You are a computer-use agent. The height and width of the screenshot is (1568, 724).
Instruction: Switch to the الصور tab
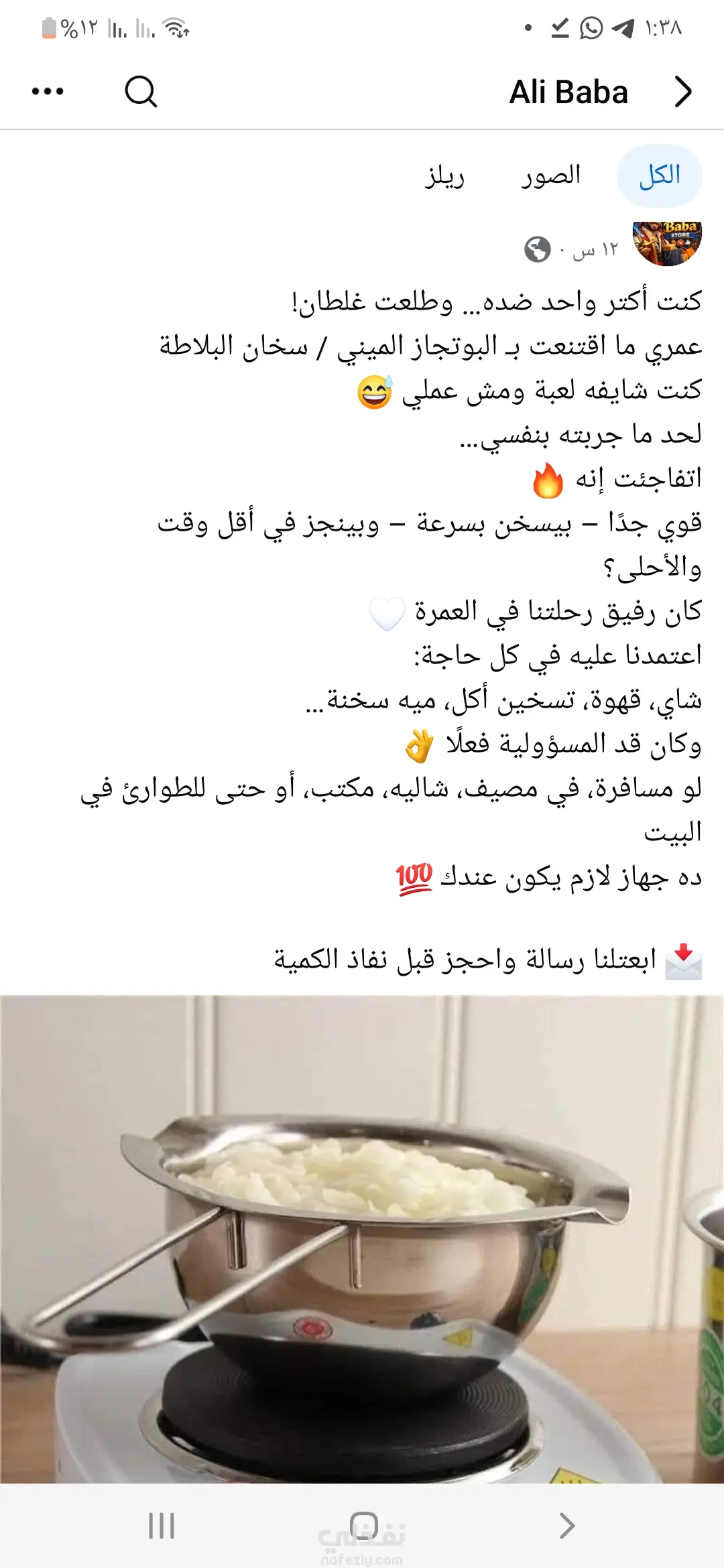coord(551,176)
